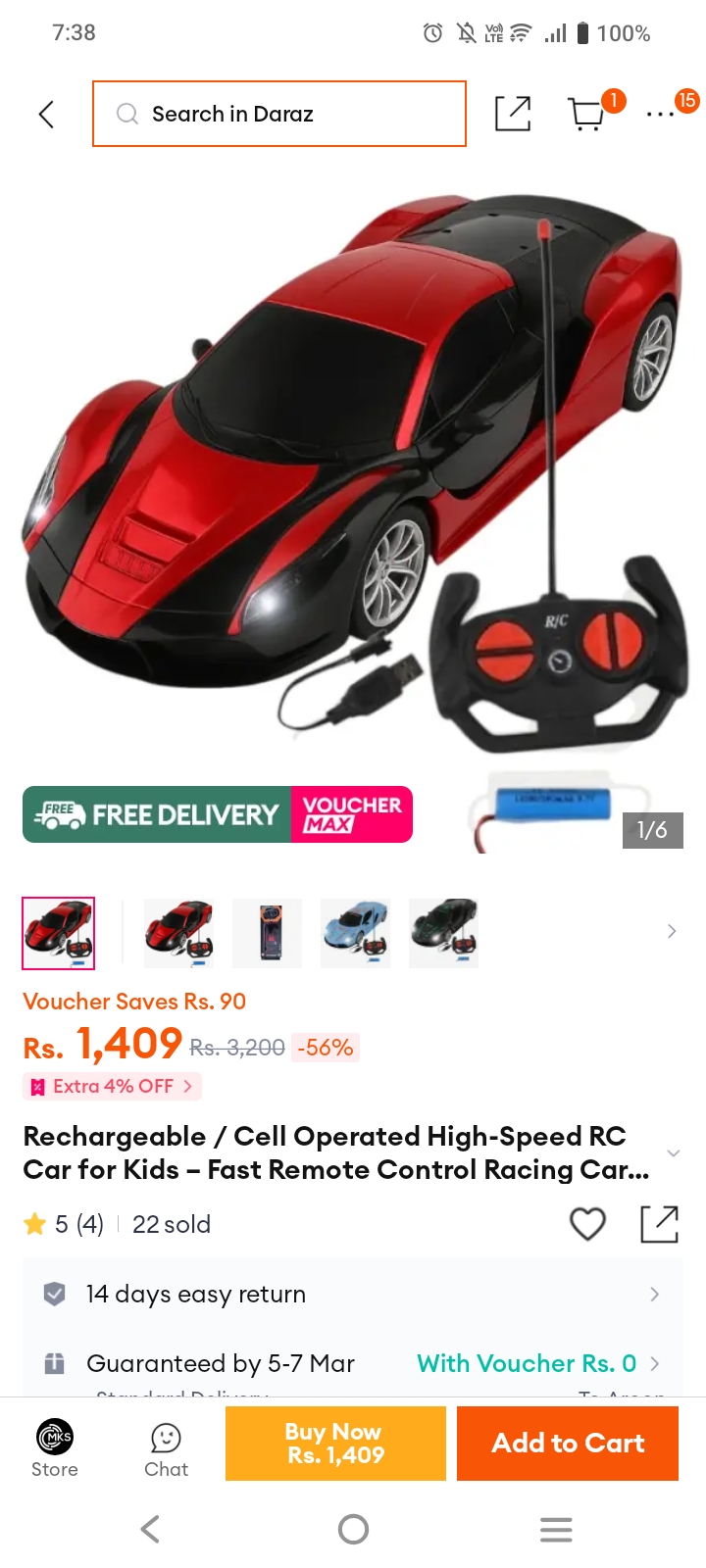The image size is (706, 1568).
Task: Share using icon beside the heart
Action: 659,1224
